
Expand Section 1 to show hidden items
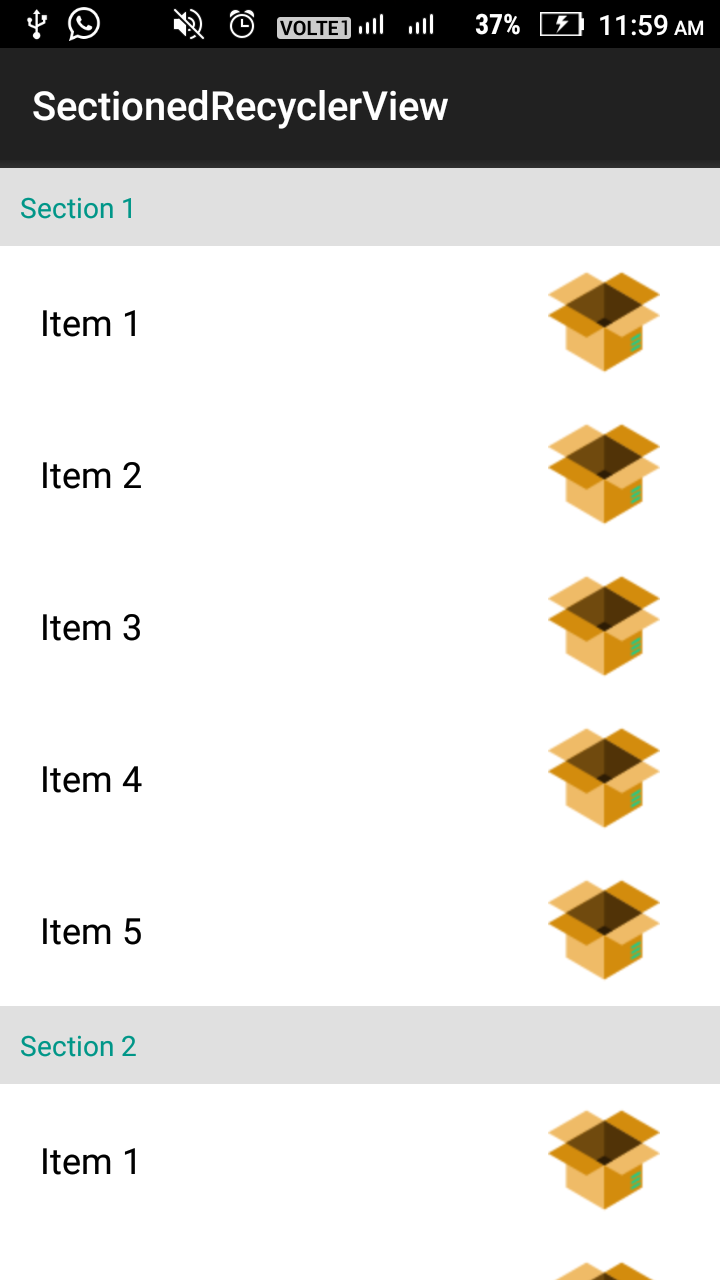click(x=77, y=208)
